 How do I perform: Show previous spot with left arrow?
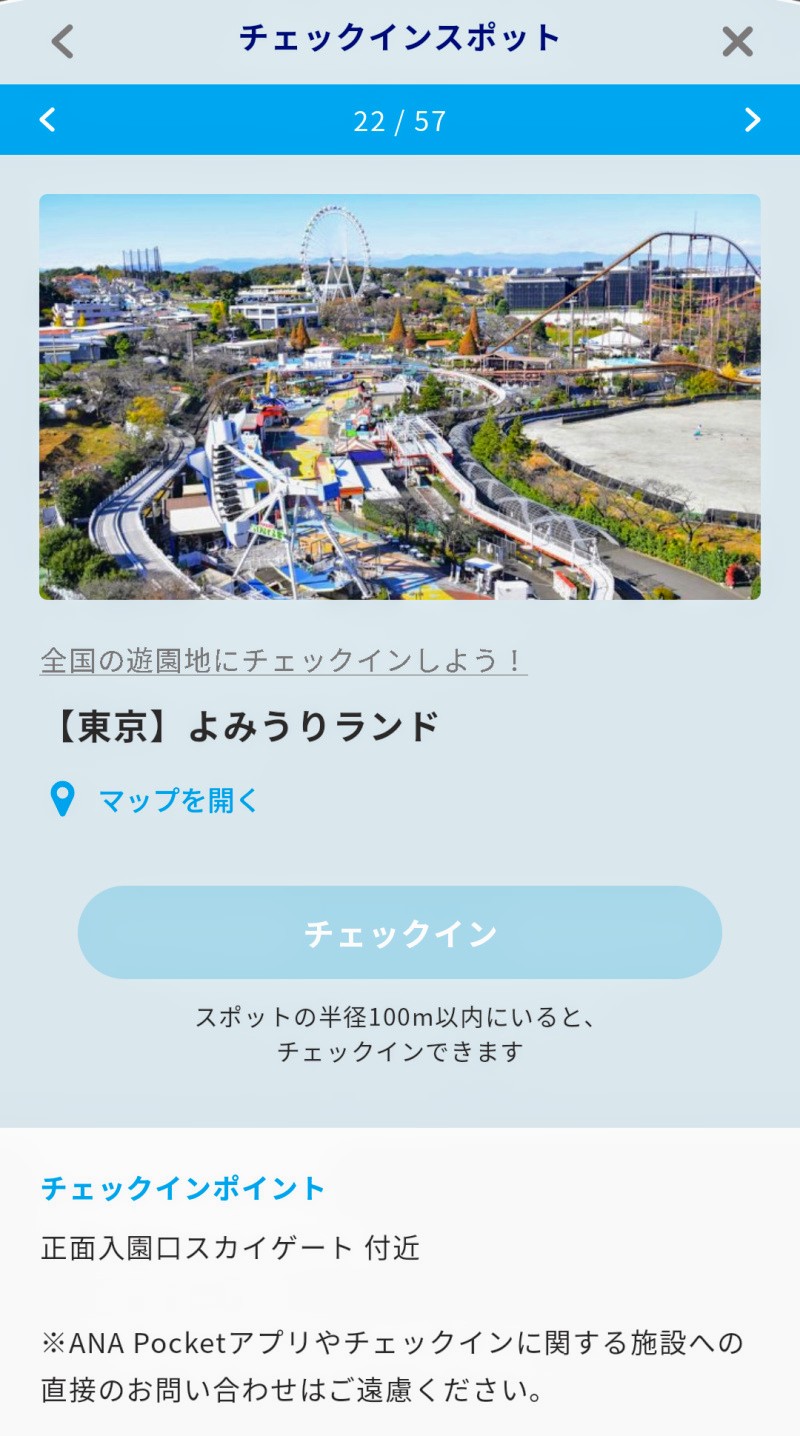(47, 120)
